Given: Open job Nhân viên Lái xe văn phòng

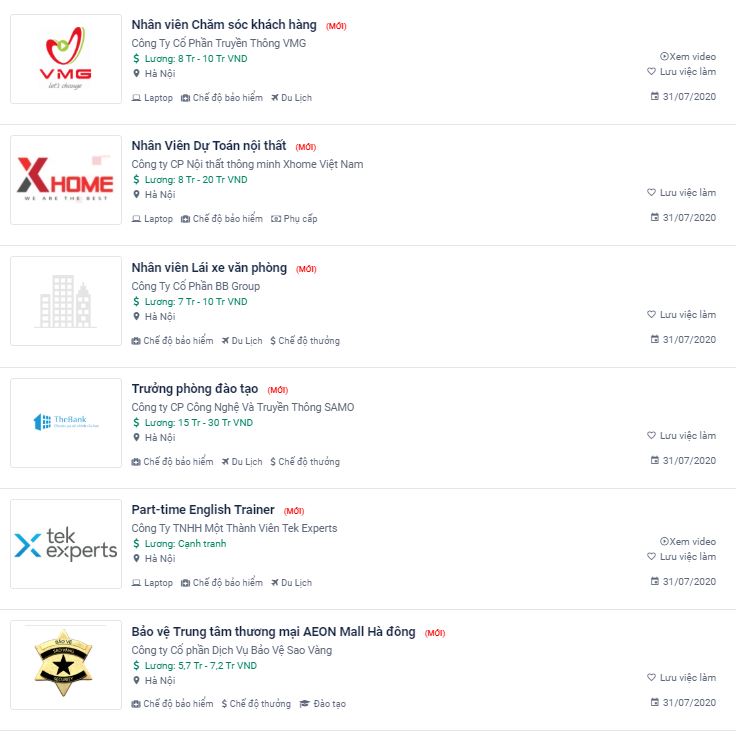Looking at the screenshot, I should pyautogui.click(x=209, y=268).
